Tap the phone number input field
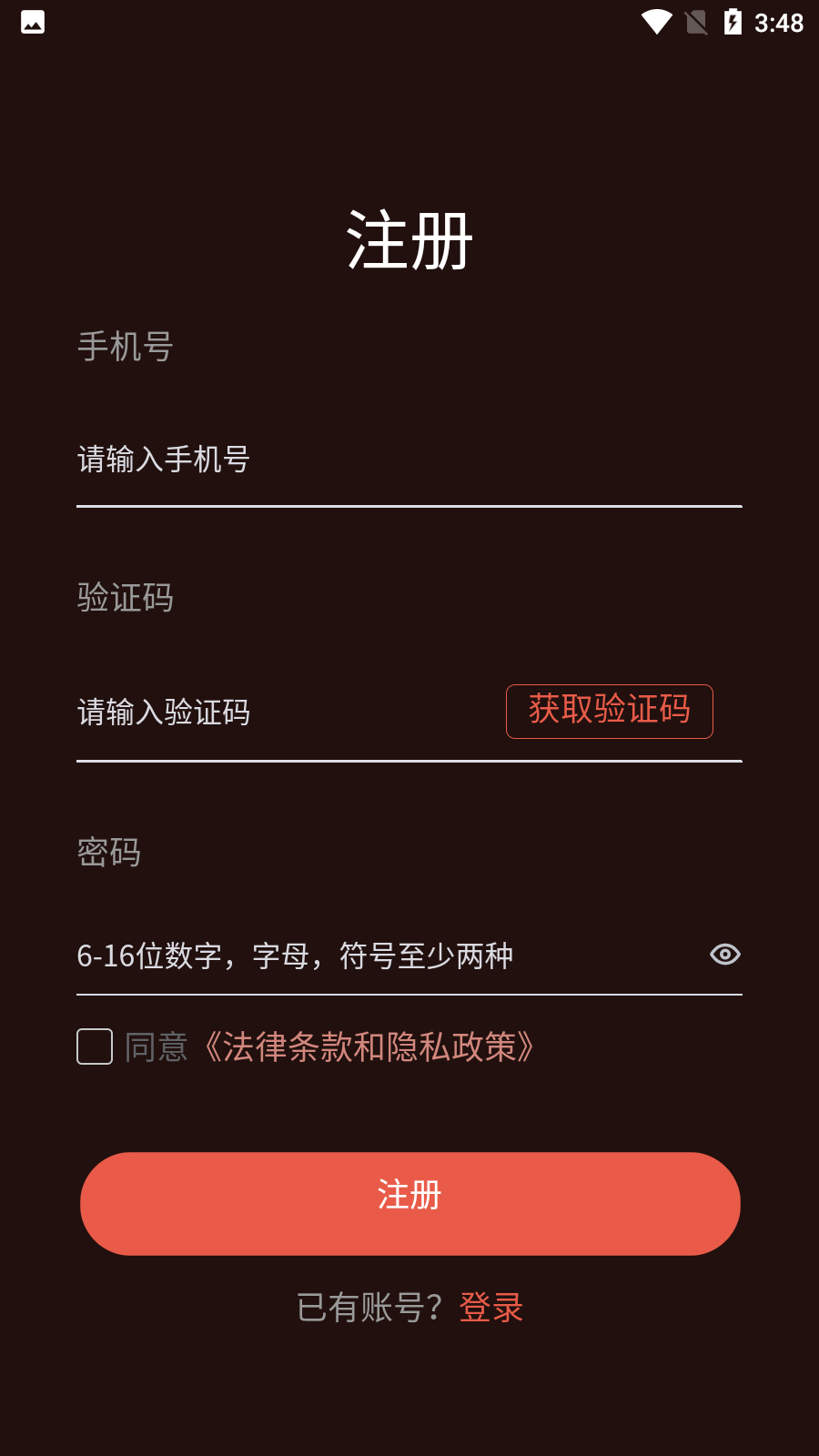The image size is (819, 1456). pyautogui.click(x=409, y=460)
